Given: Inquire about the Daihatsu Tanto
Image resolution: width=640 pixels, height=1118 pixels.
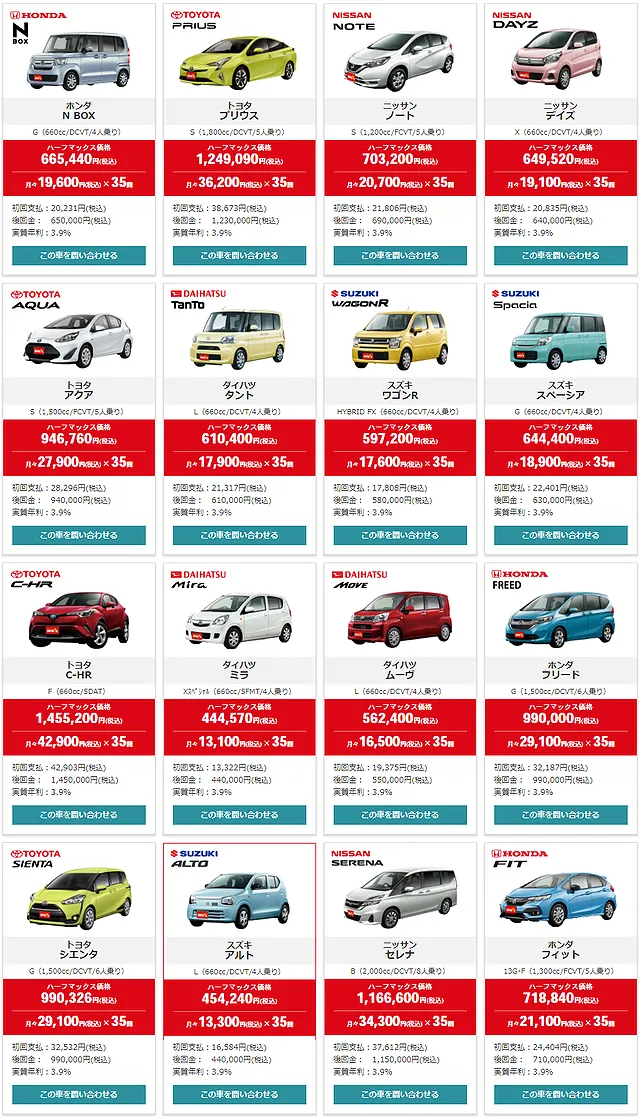Looking at the screenshot, I should coord(239,536).
